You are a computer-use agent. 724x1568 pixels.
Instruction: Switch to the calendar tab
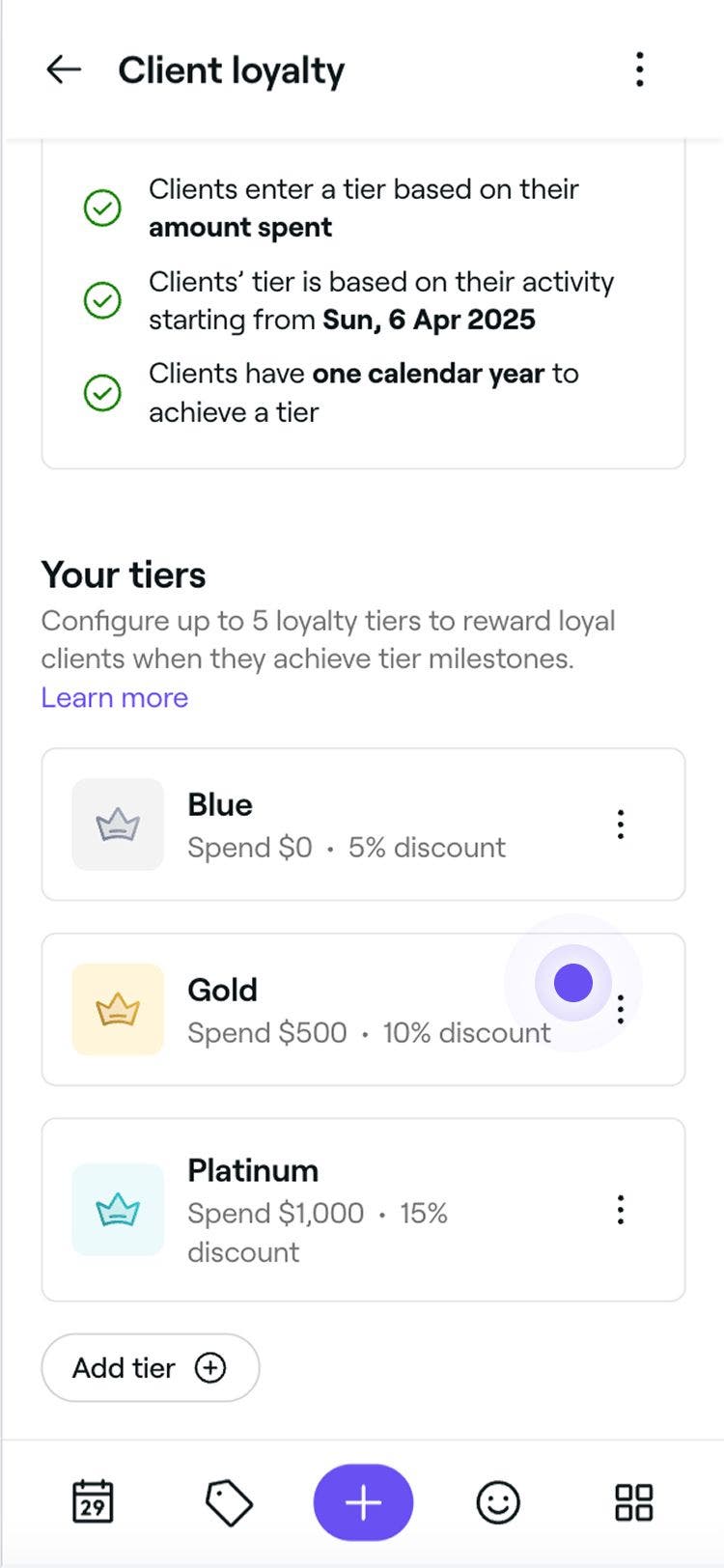[x=93, y=1502]
